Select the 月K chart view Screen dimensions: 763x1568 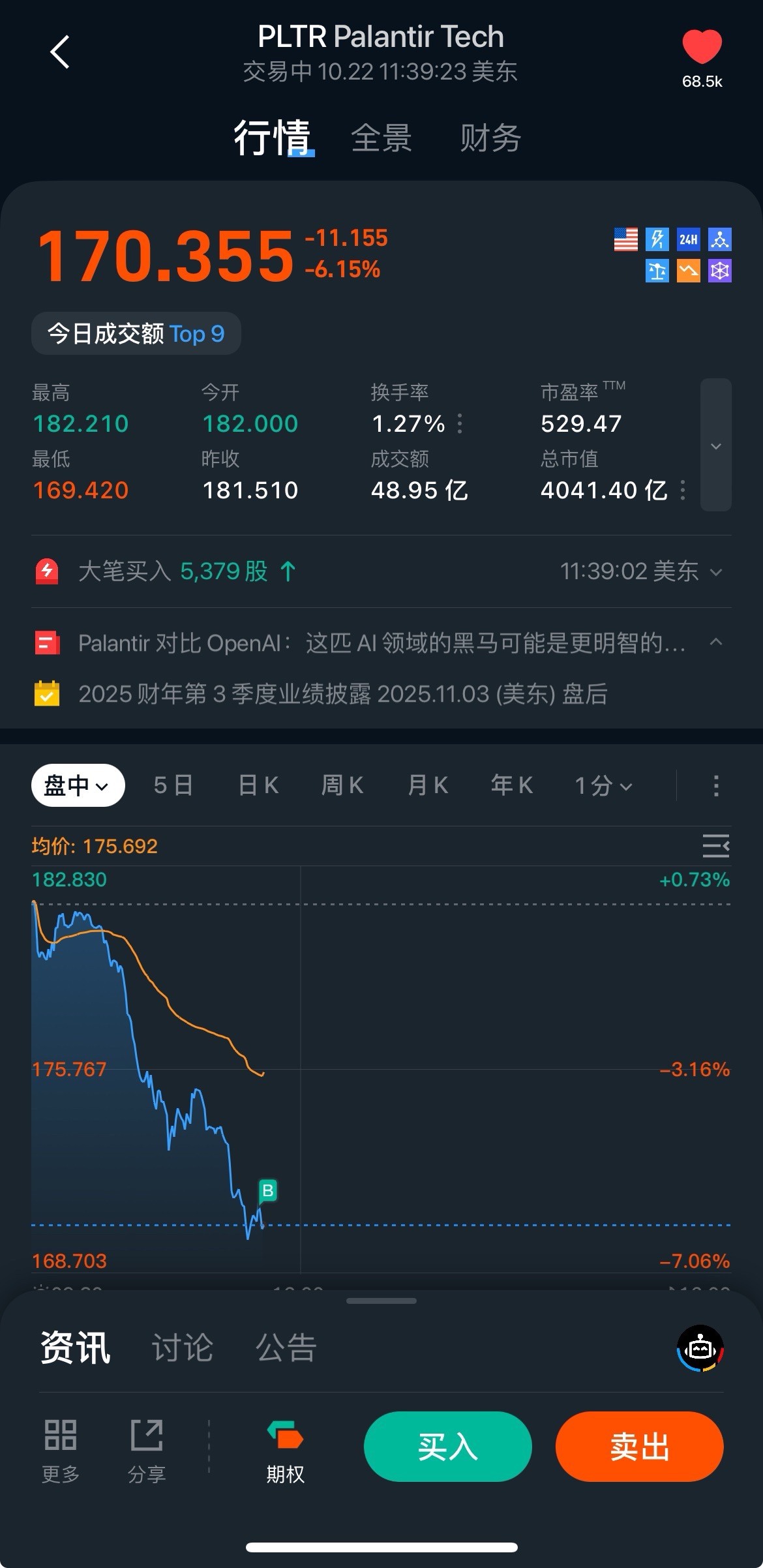coord(428,785)
